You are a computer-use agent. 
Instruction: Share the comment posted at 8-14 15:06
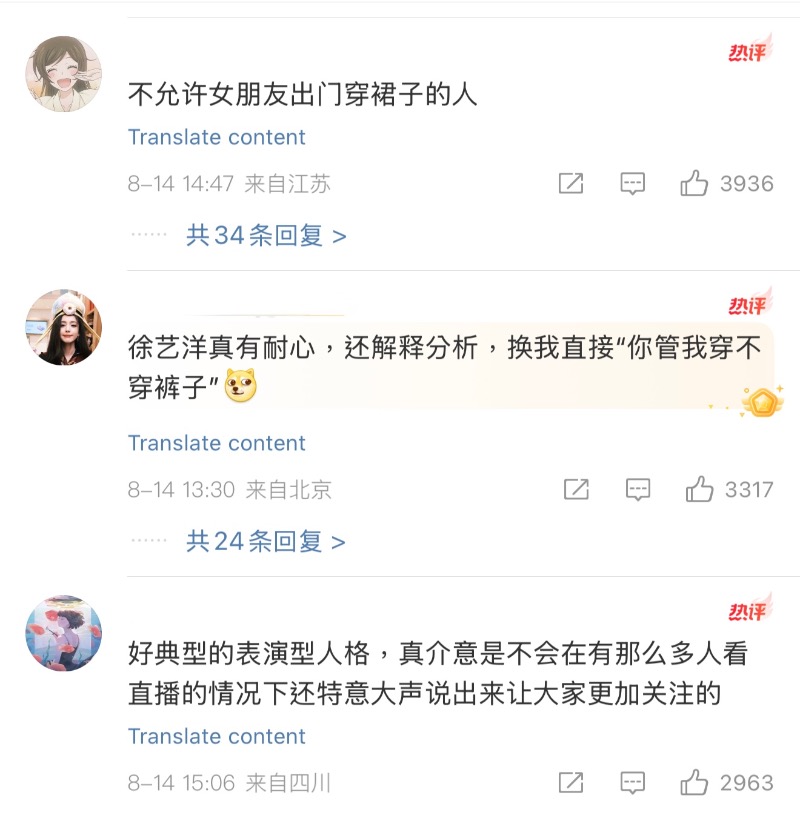coord(571,783)
